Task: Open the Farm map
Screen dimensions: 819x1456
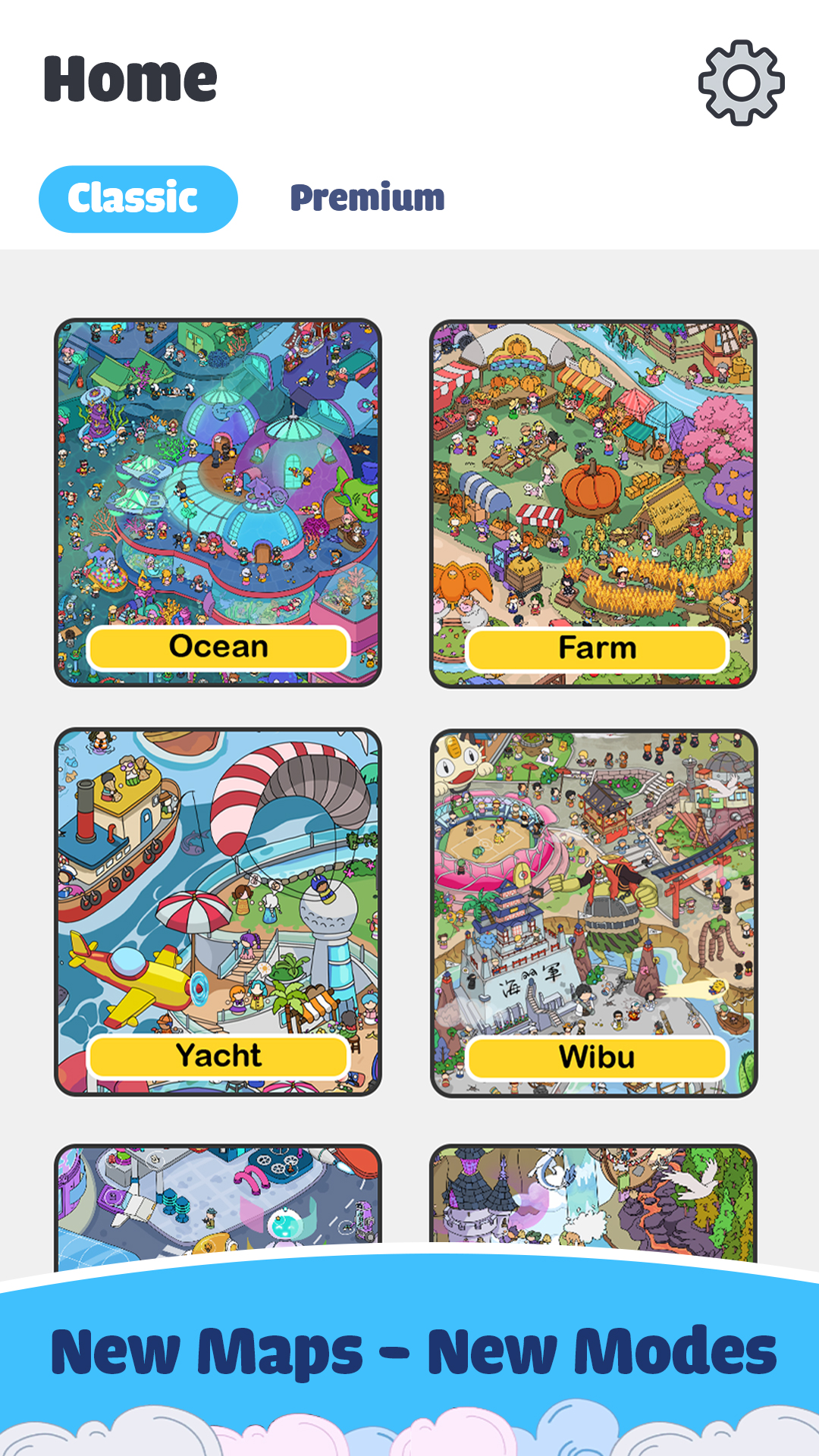Action: coord(593,504)
